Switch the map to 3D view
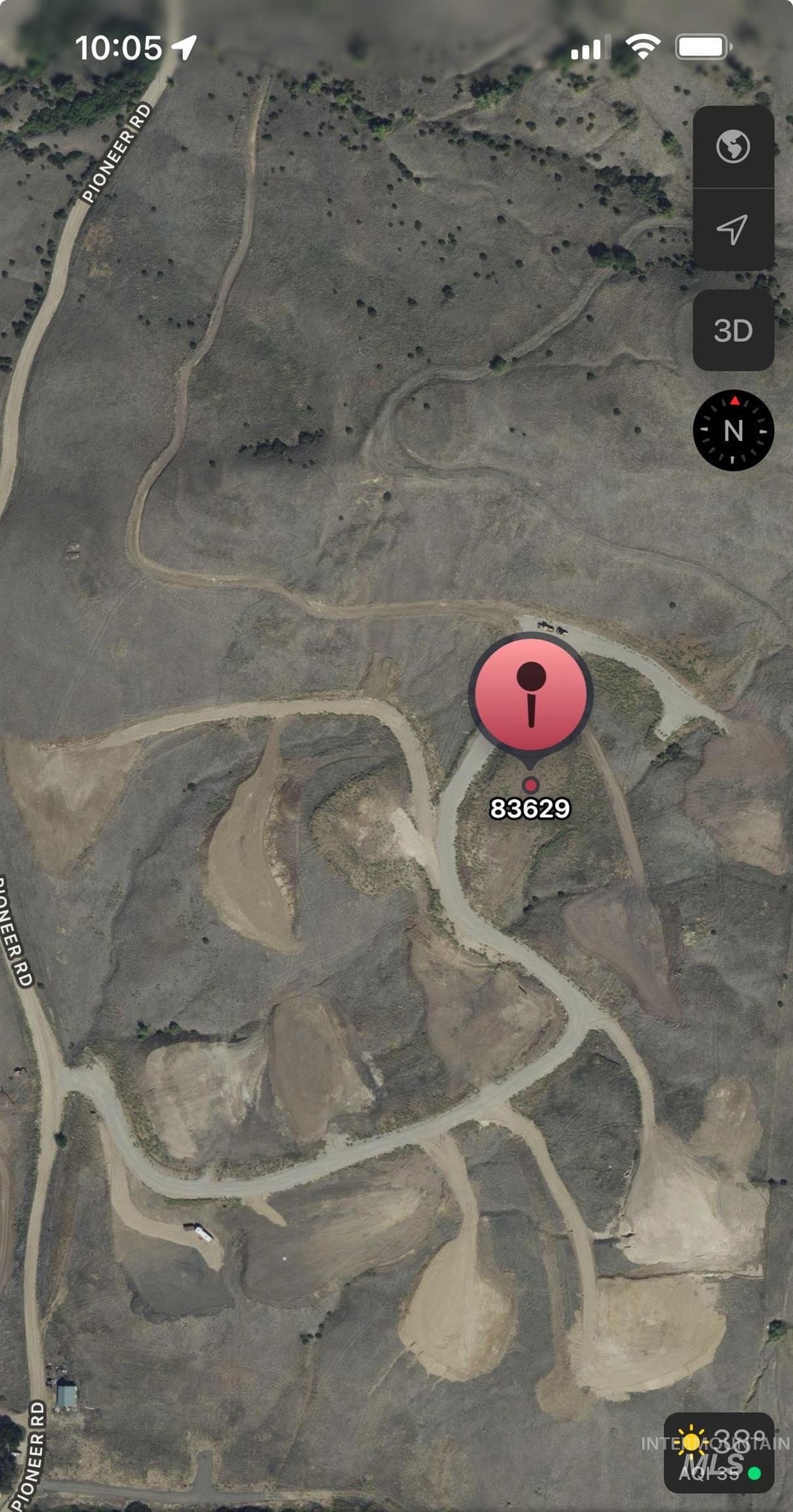793x1512 pixels. coord(733,330)
